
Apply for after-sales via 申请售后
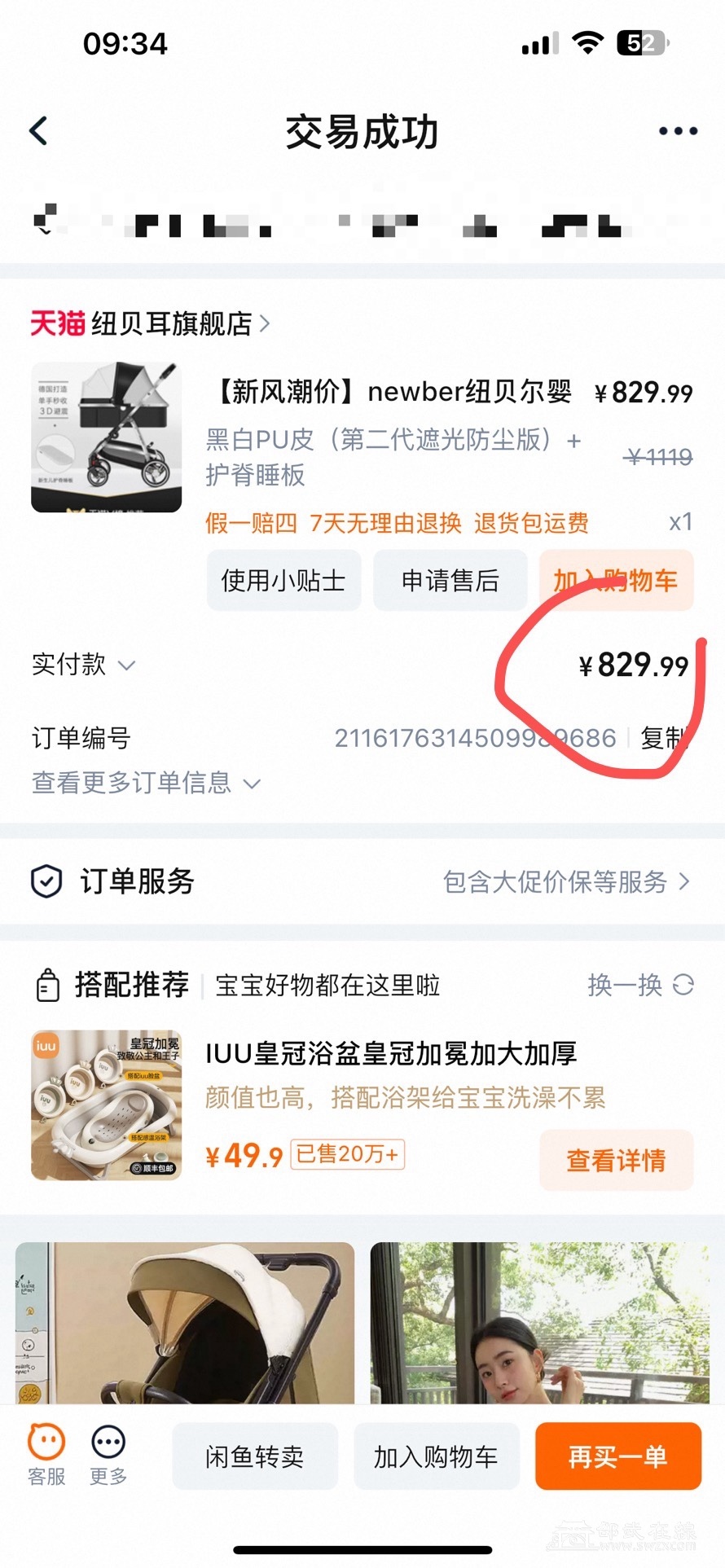[x=450, y=581]
